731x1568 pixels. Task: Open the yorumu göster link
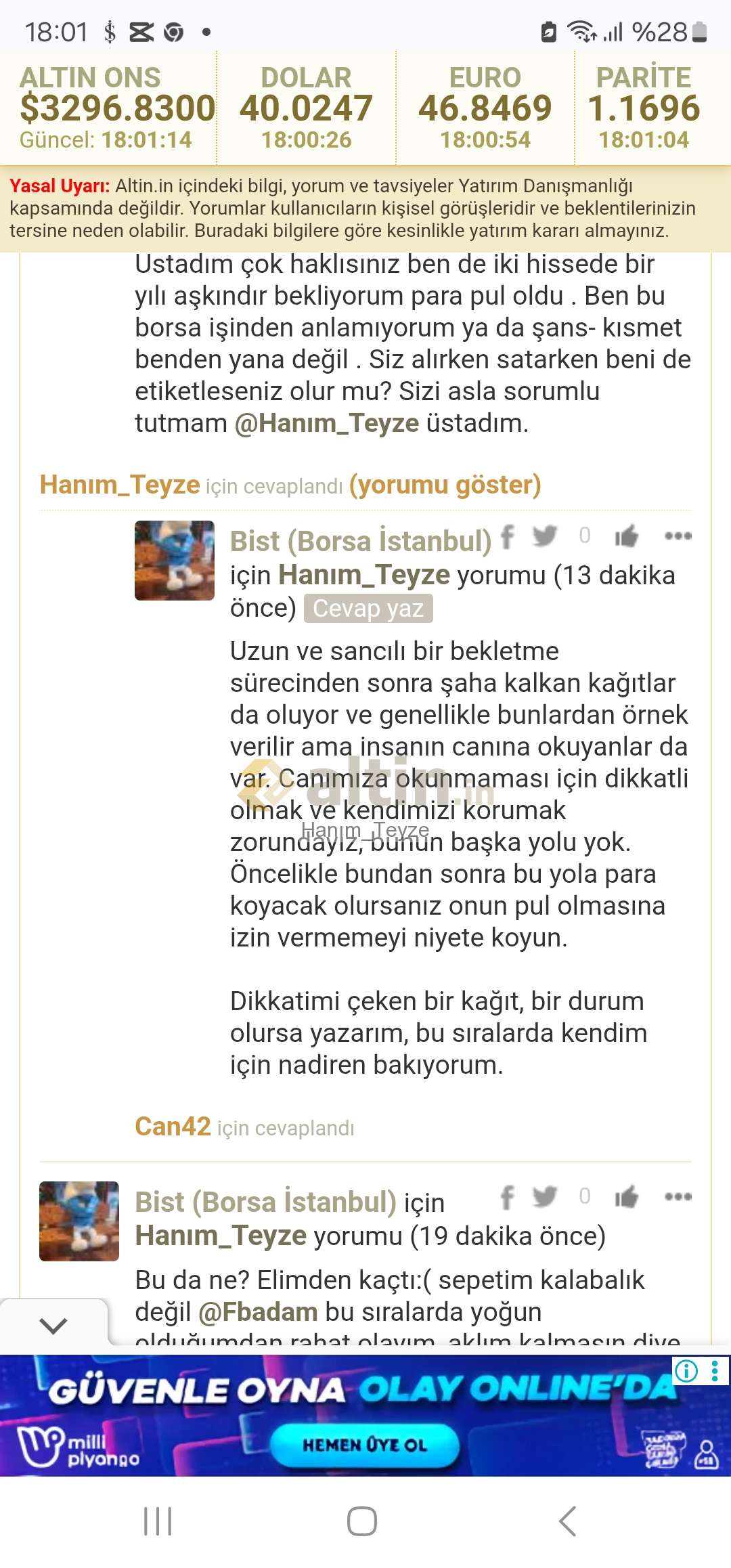coord(445,485)
